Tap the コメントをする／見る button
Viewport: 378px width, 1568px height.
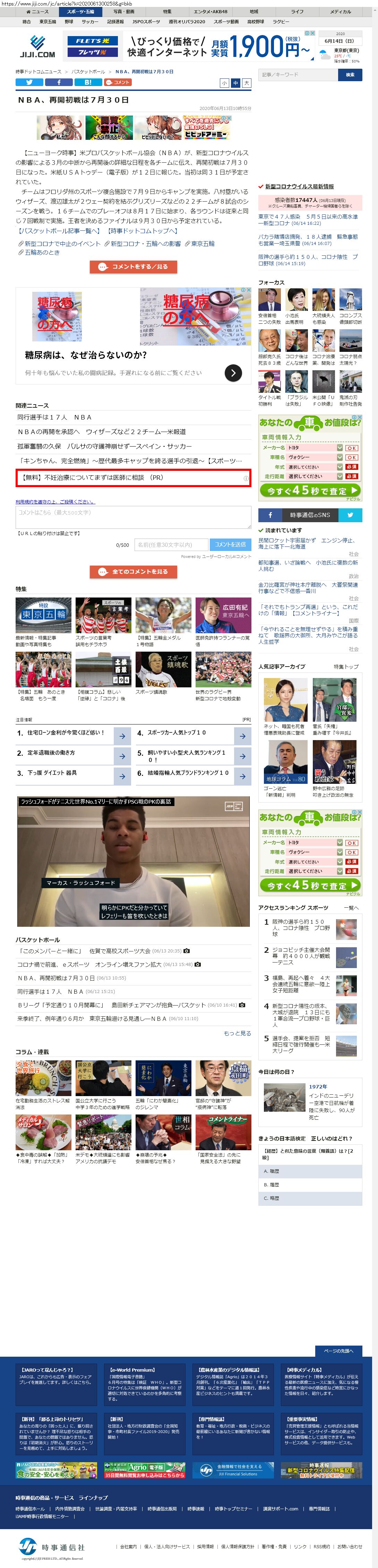coord(133,266)
